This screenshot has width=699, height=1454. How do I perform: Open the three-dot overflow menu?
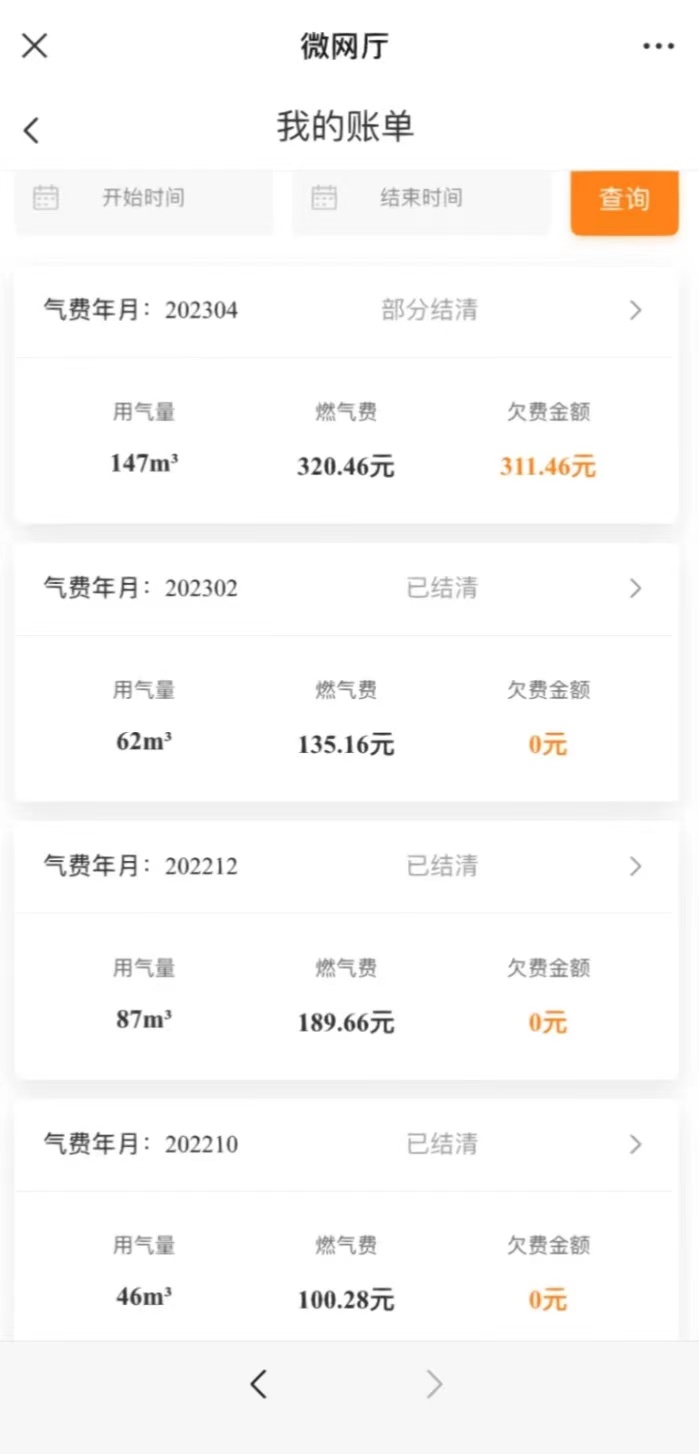click(x=658, y=46)
